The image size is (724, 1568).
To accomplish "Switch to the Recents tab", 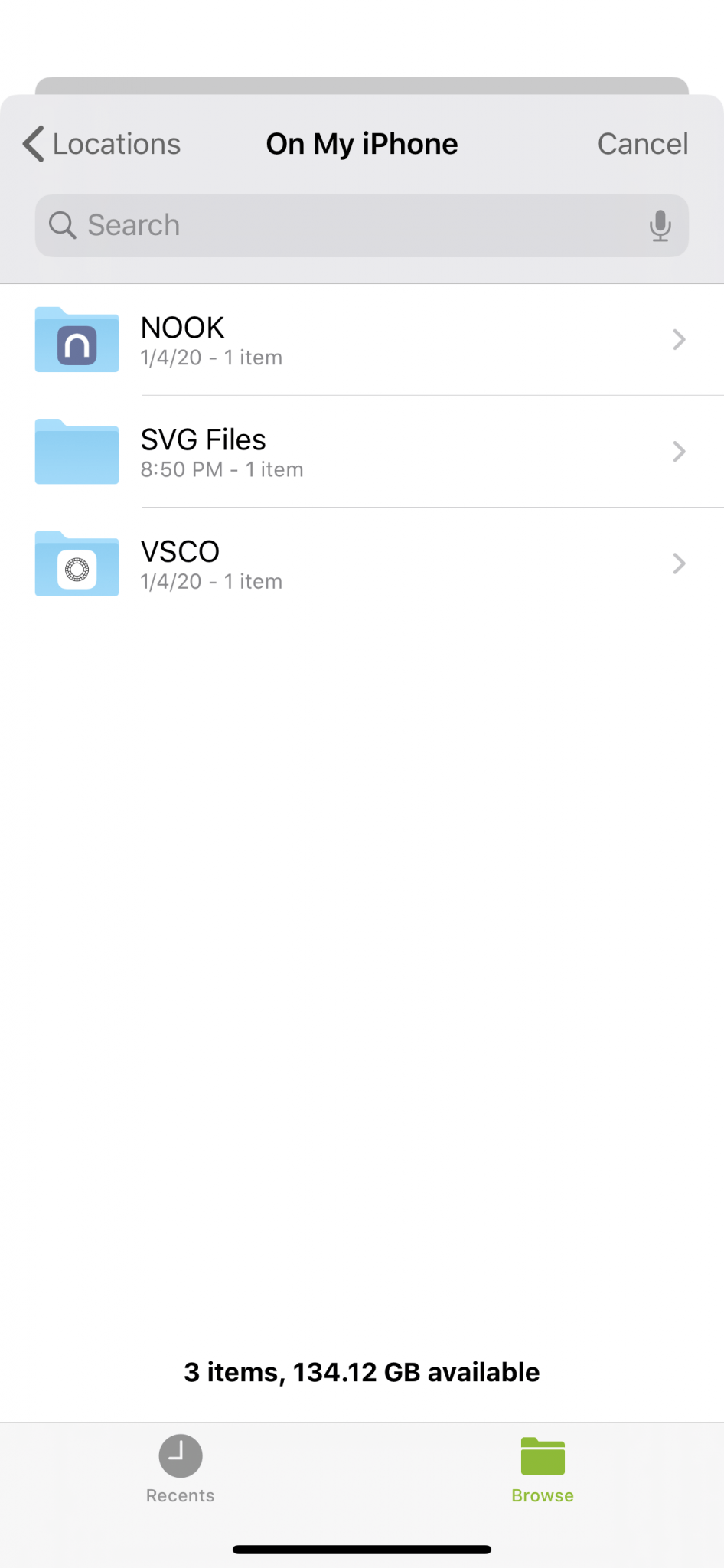I will tap(181, 1469).
